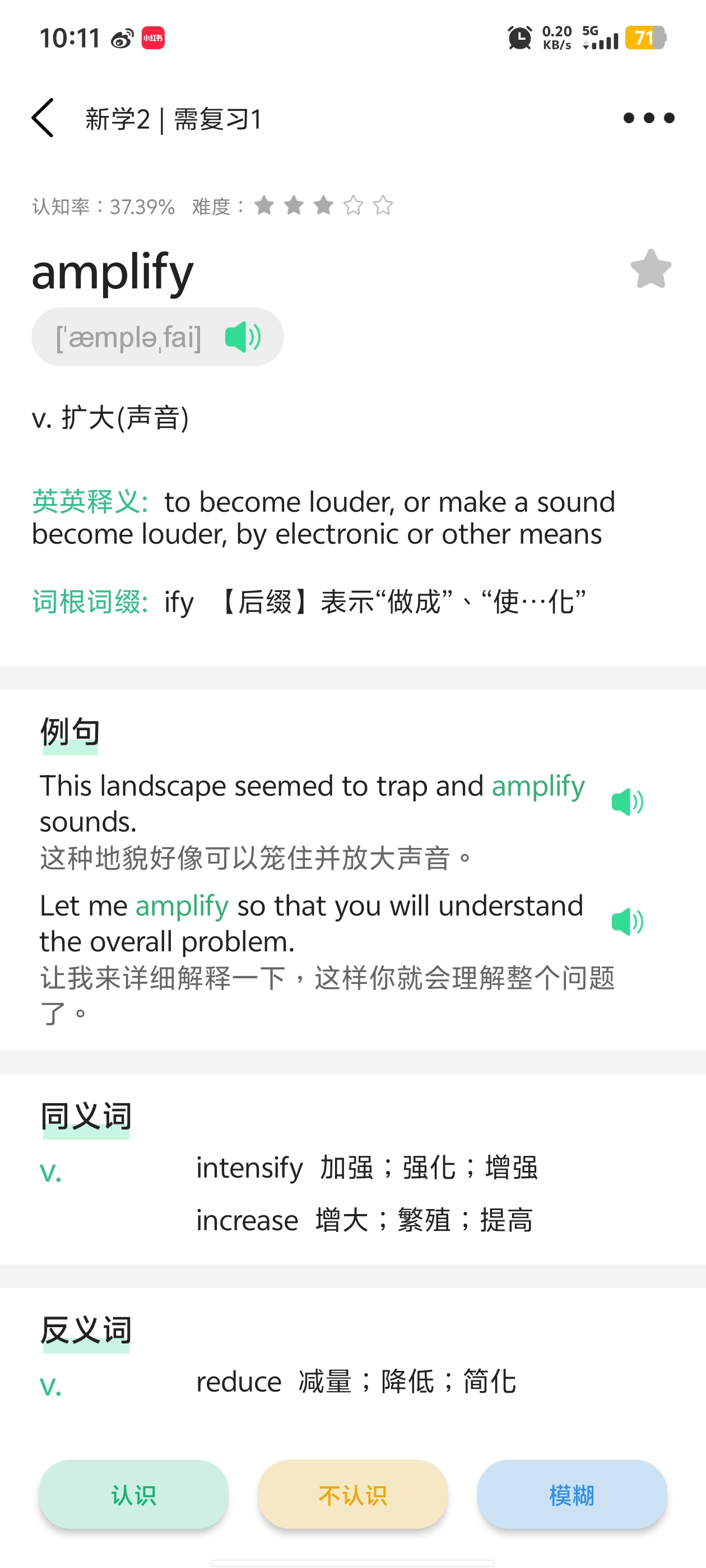Select the 模糊 button

[572, 1494]
